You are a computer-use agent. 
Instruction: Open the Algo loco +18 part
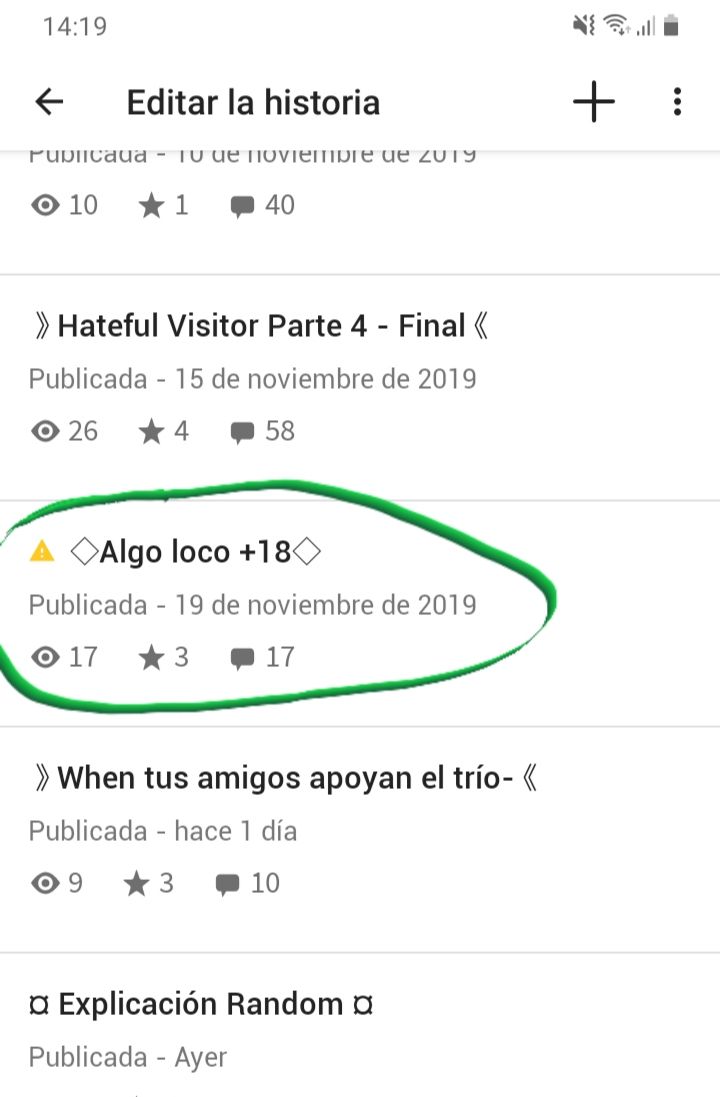pyautogui.click(x=197, y=552)
